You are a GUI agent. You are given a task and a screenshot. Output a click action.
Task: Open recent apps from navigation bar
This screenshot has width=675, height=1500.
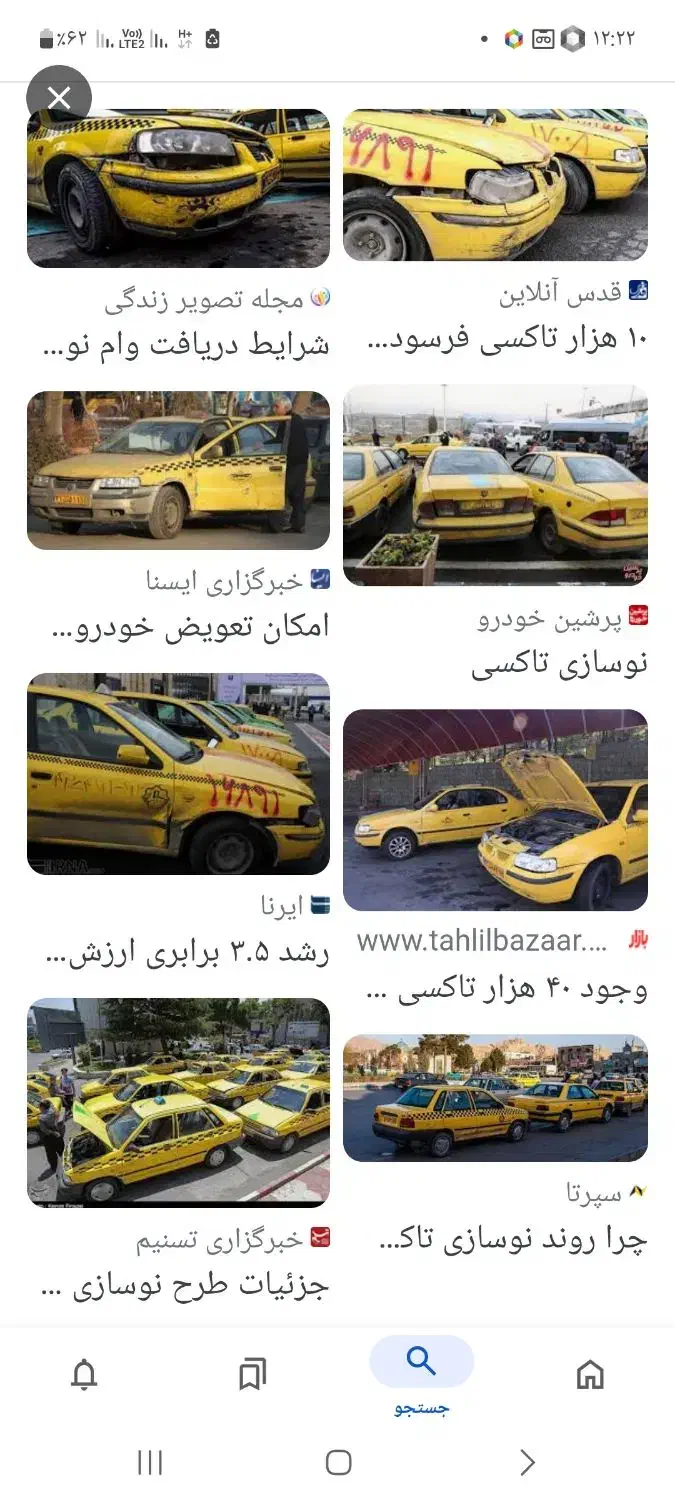tap(149, 1463)
